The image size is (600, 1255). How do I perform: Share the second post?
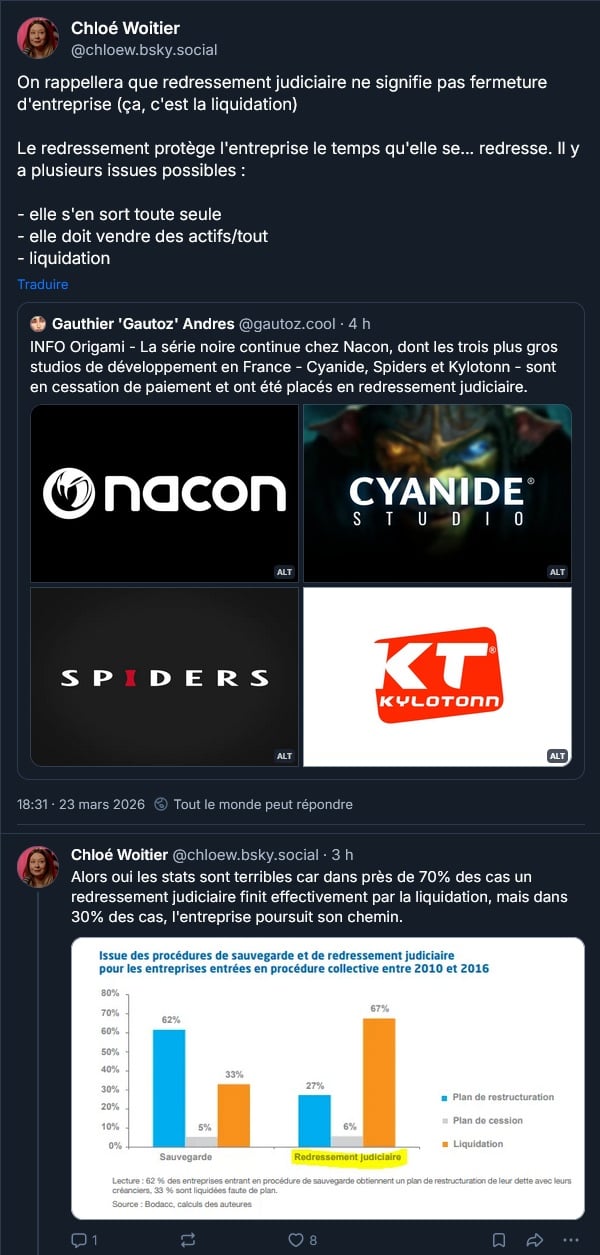535,1240
